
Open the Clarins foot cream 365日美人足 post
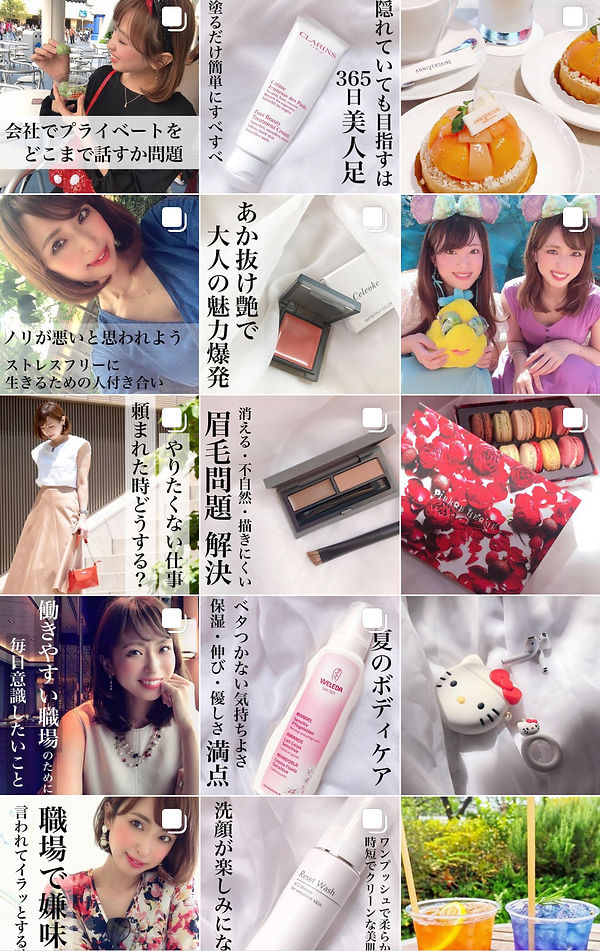click(x=299, y=95)
